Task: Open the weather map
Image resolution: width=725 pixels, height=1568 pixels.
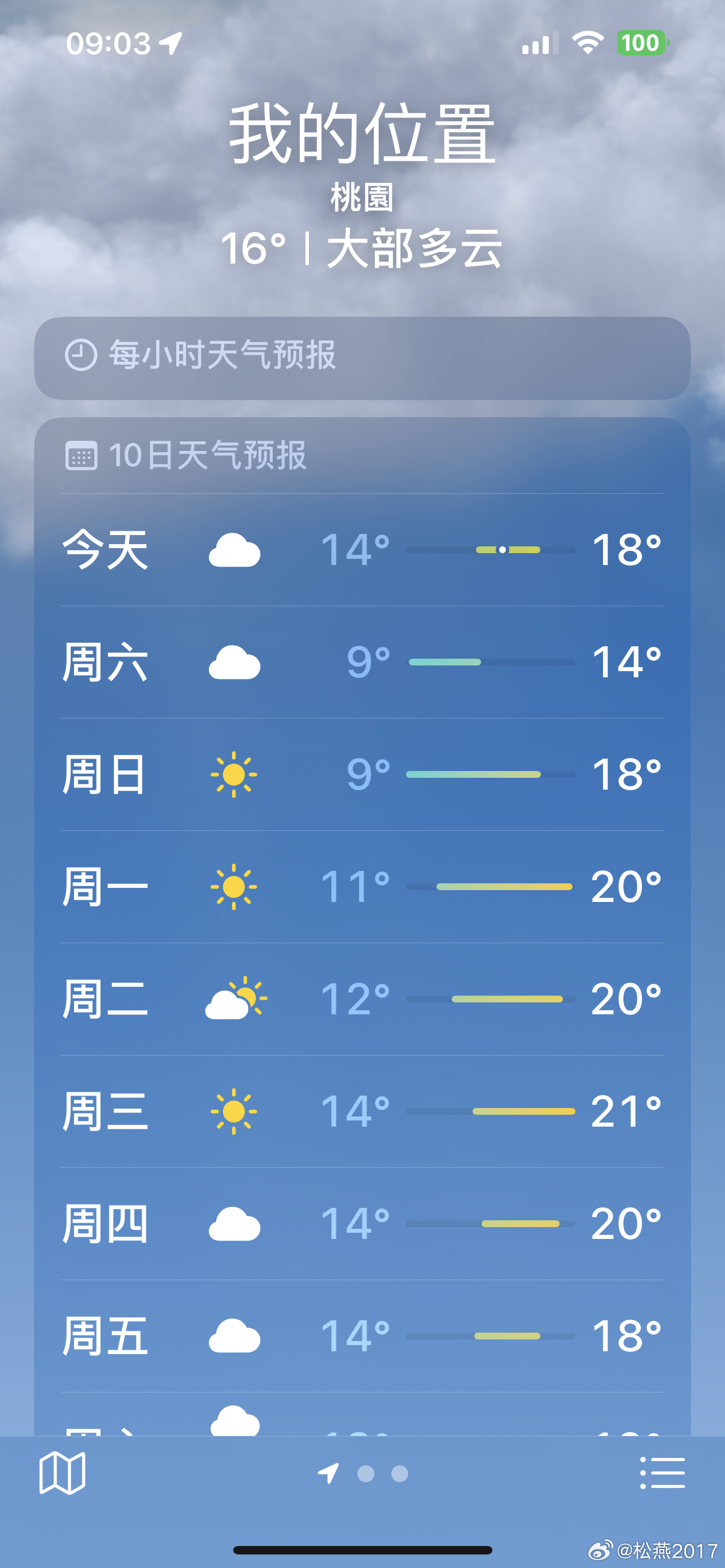Action: [x=62, y=1473]
